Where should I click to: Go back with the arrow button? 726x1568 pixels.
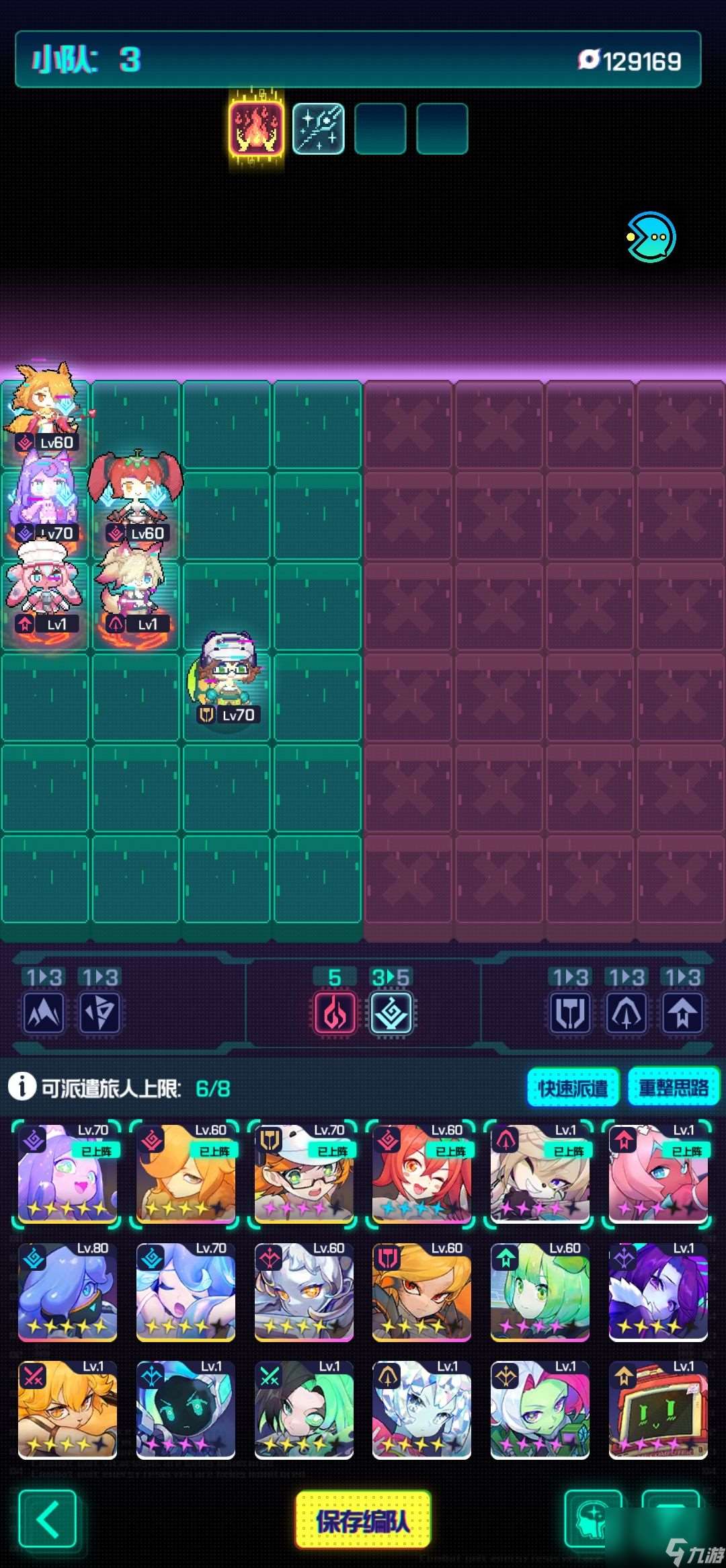tap(47, 1519)
